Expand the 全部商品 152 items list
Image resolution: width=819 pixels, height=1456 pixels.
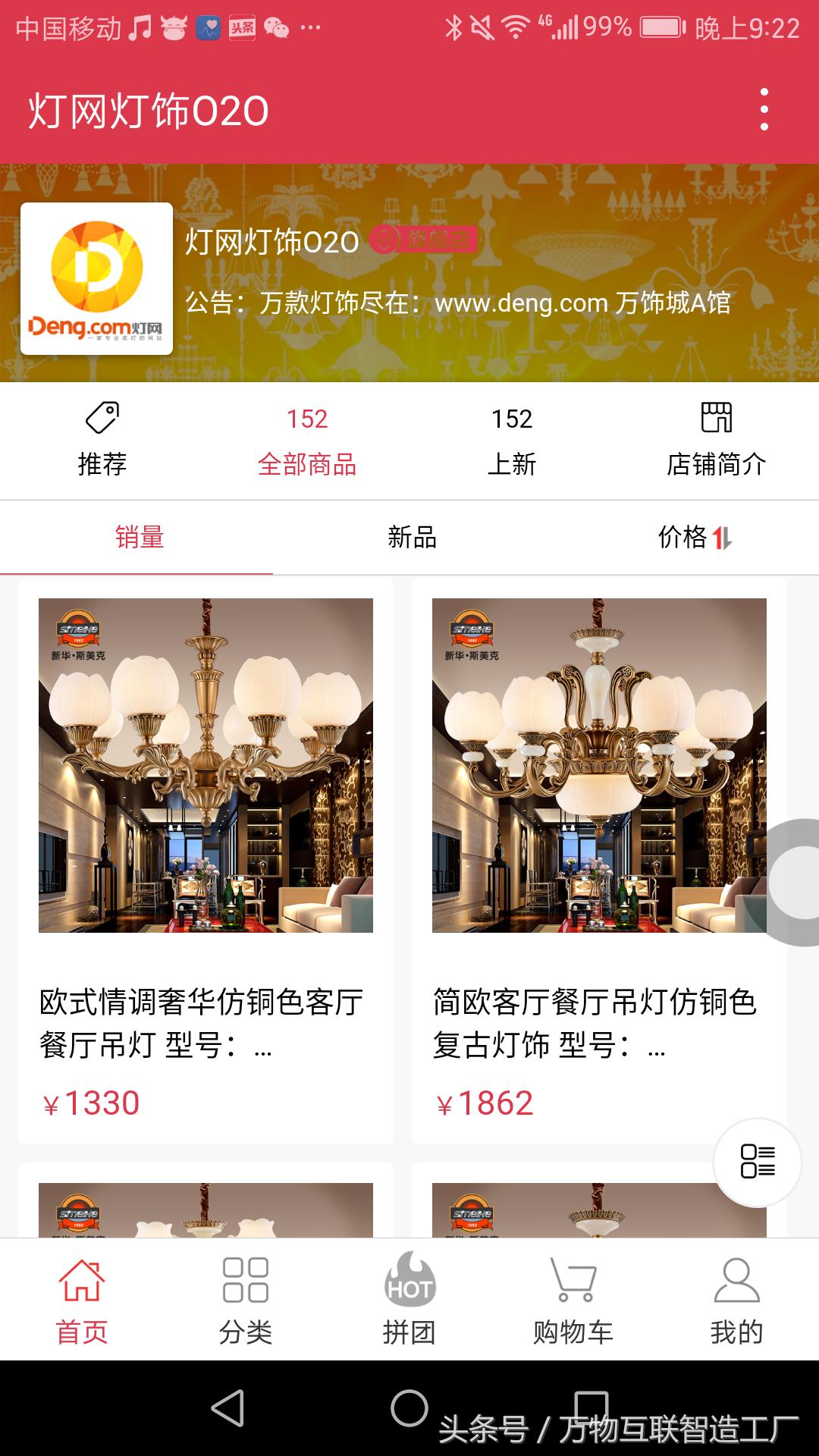[306, 438]
